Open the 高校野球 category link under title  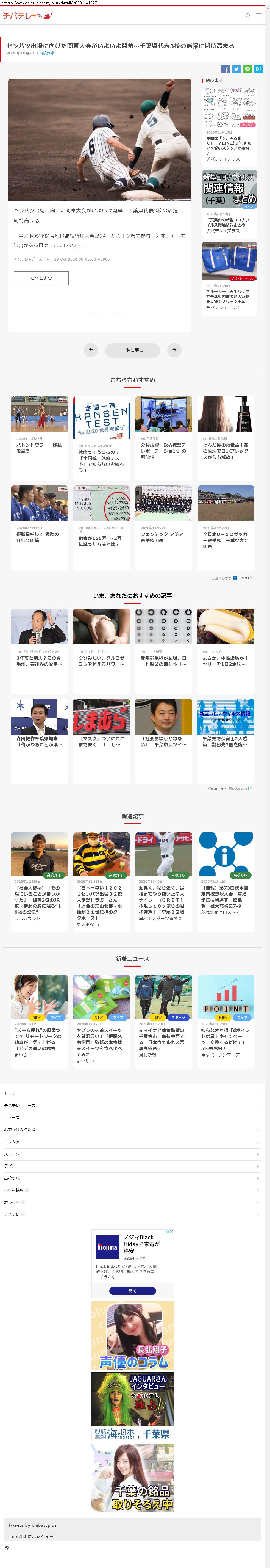coord(46,54)
